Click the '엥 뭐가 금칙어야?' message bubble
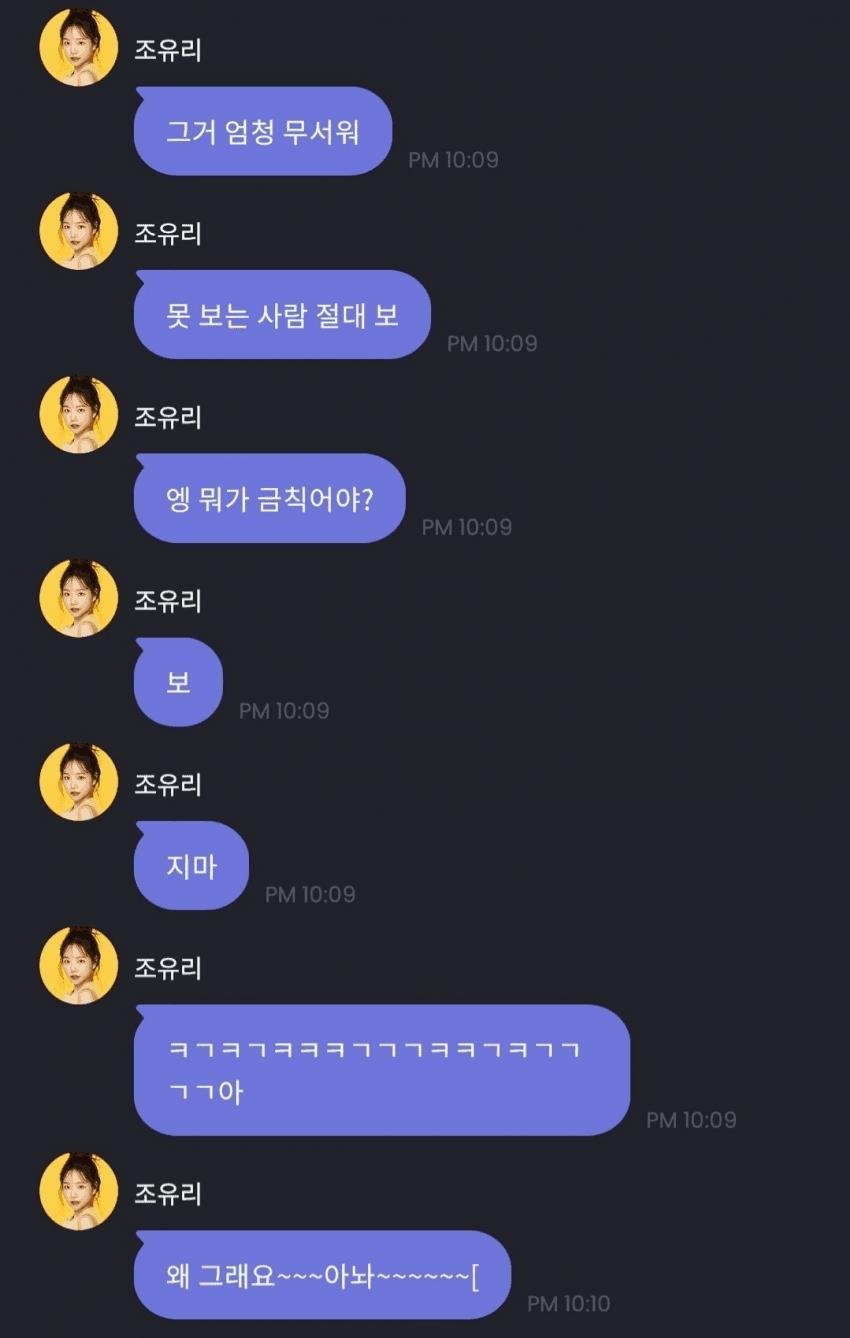This screenshot has width=850, height=1338. click(x=269, y=499)
